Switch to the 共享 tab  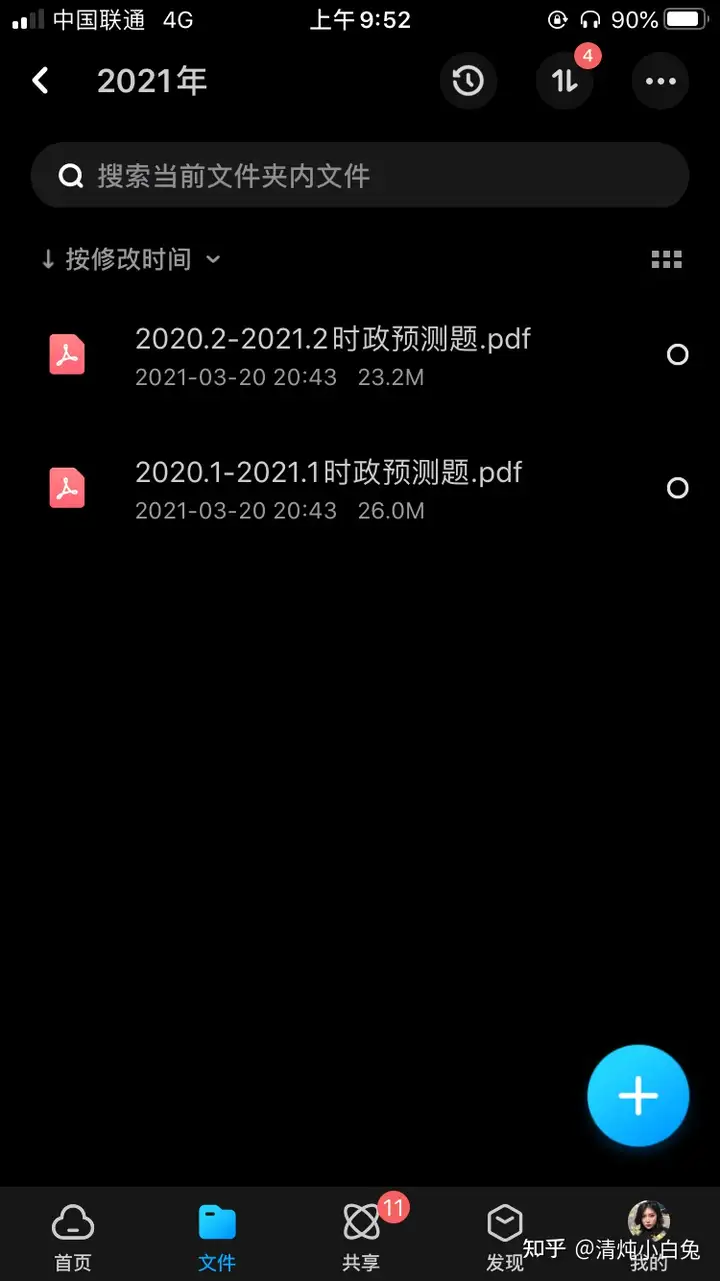(x=361, y=1236)
